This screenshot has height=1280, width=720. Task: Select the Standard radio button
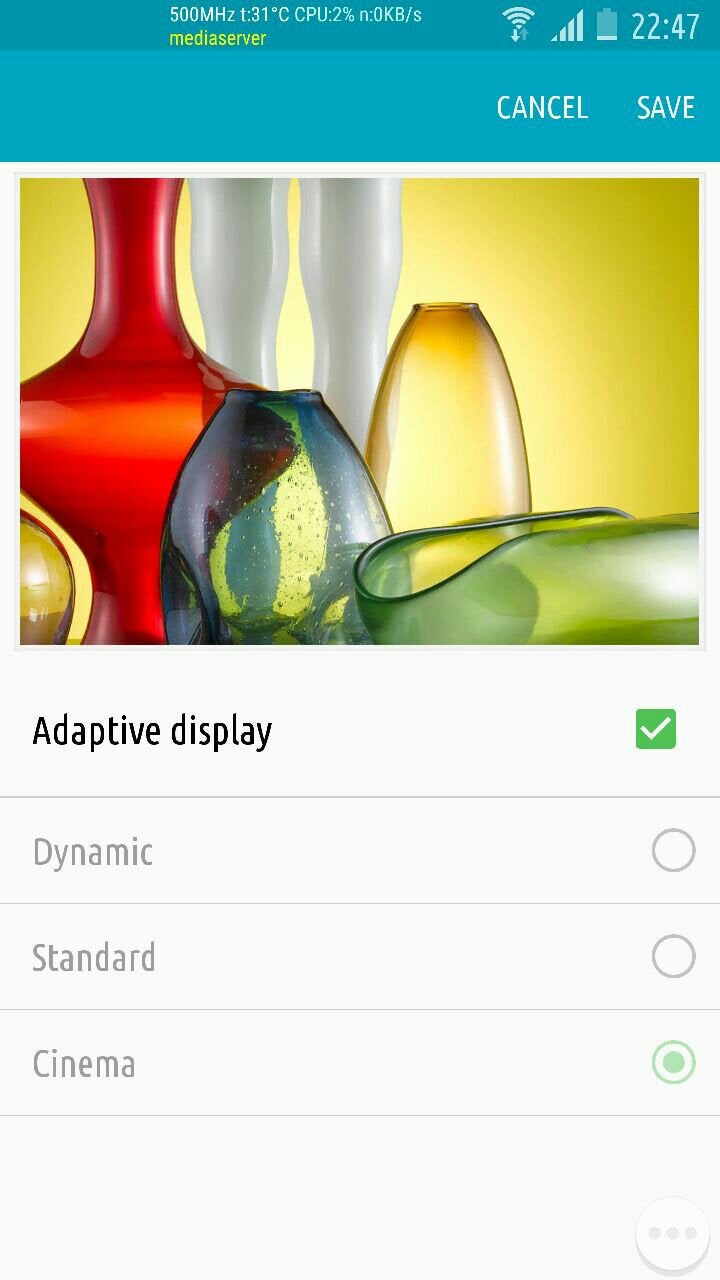673,956
